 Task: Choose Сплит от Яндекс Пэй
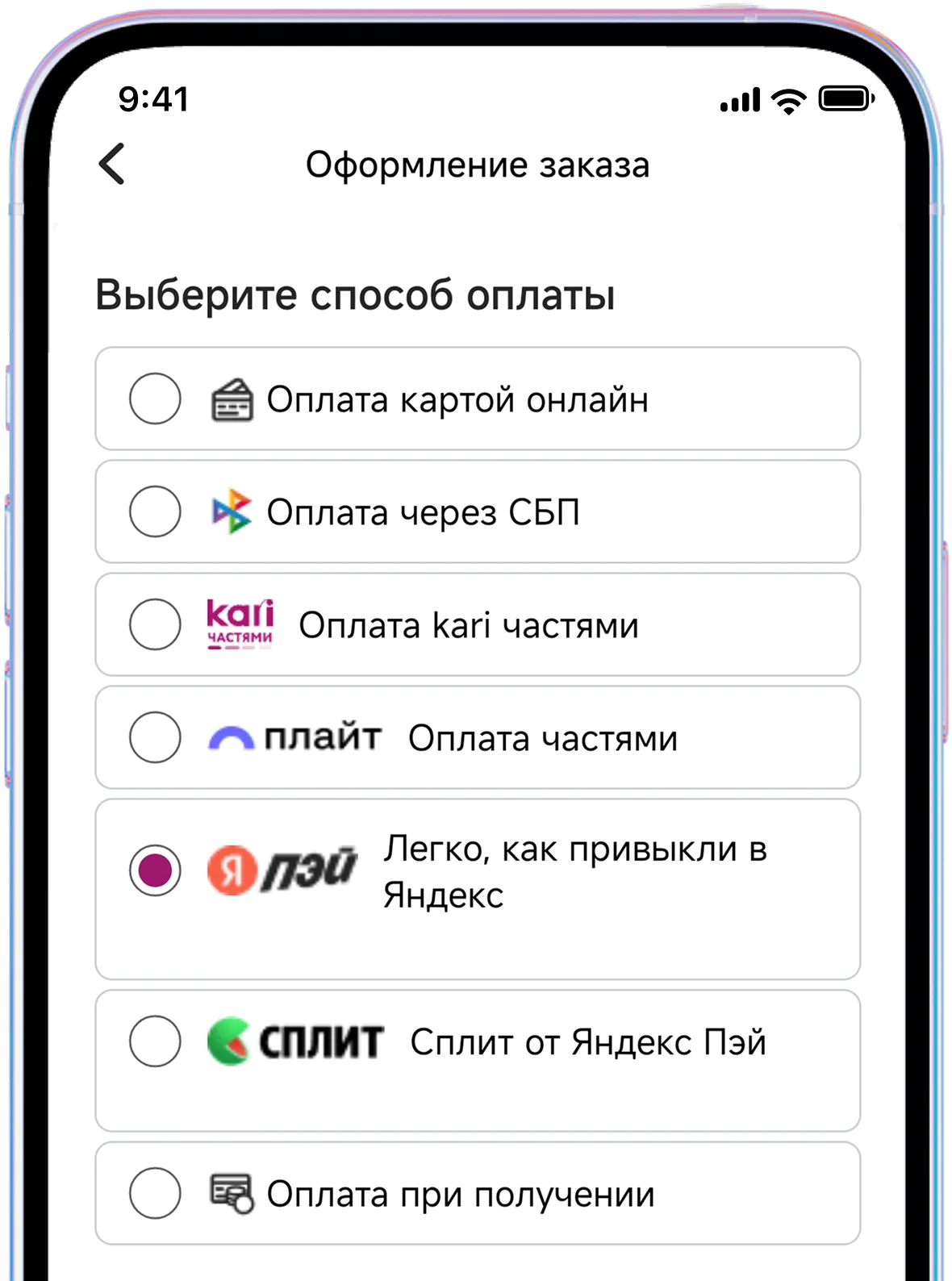(x=155, y=1041)
